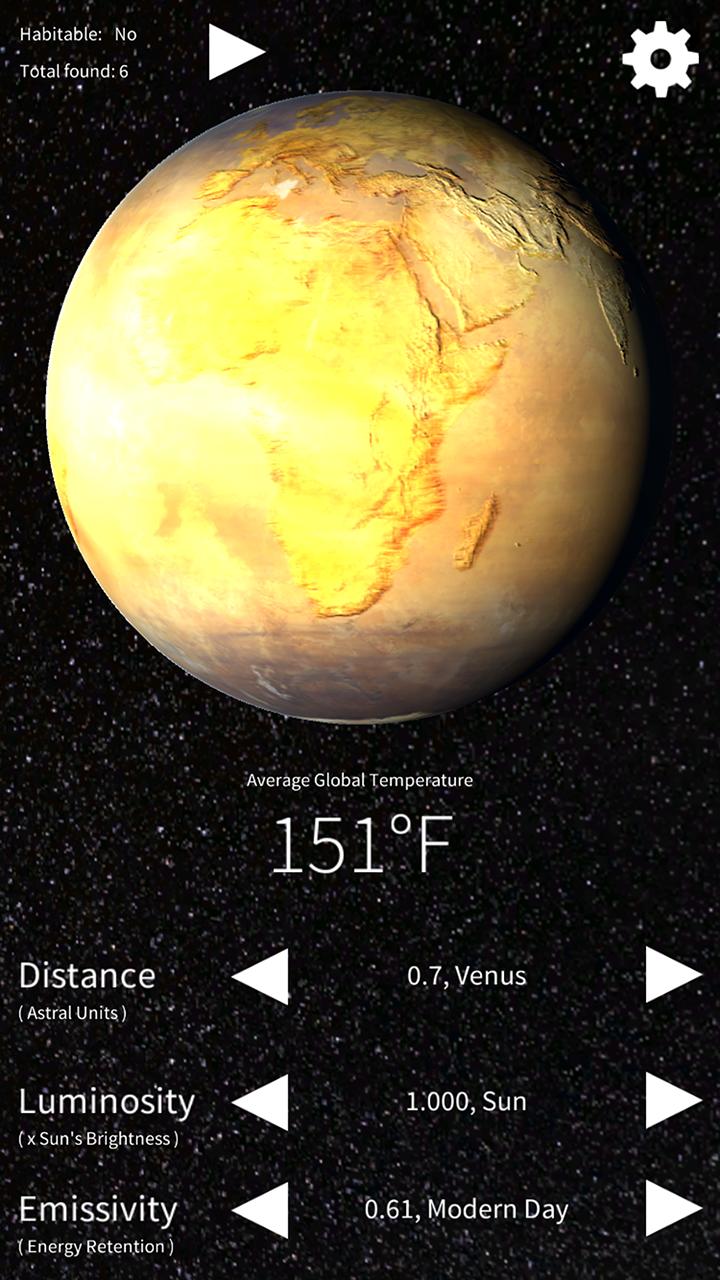Open the settings gear icon
Image resolution: width=720 pixels, height=1280 pixels.
click(x=660, y=60)
